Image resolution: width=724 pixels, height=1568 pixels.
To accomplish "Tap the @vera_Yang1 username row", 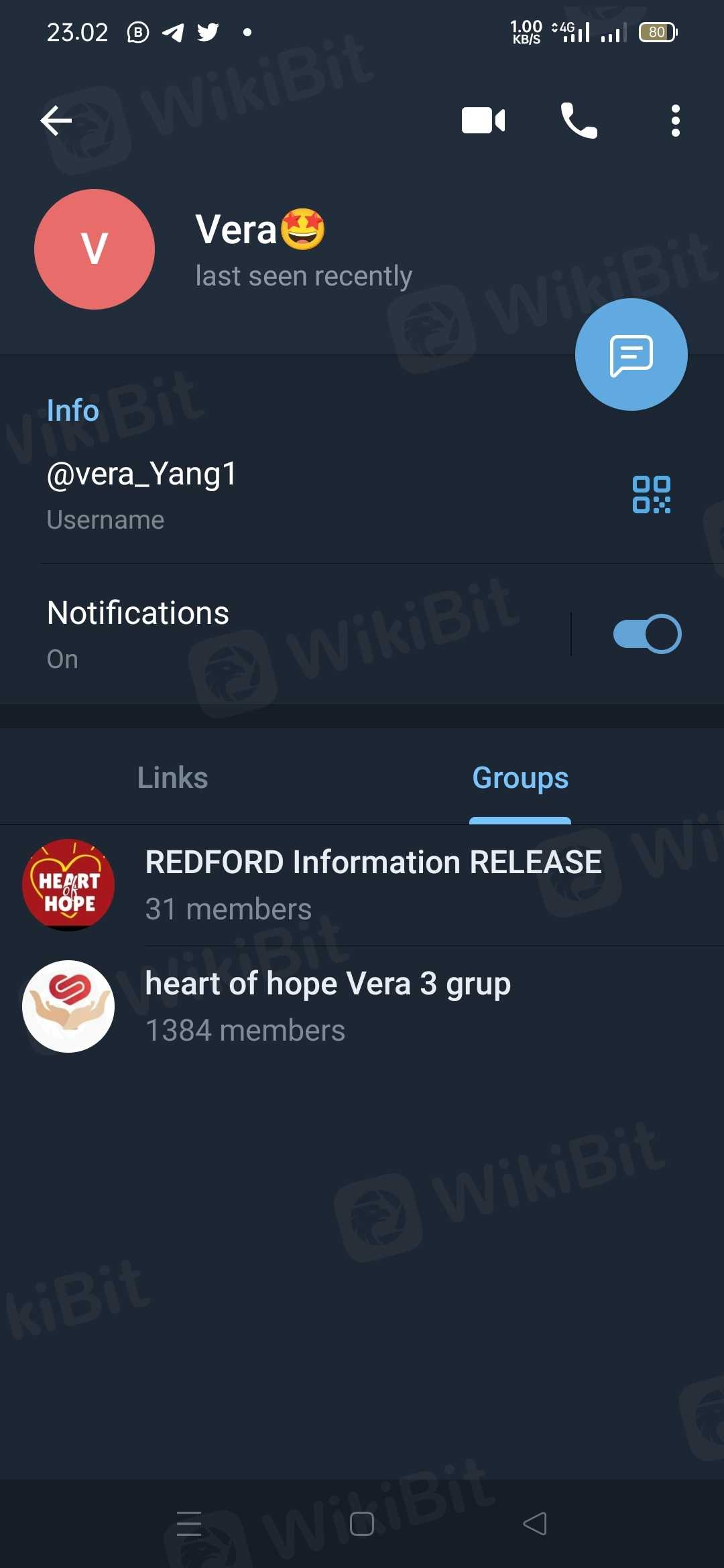I will 268,495.
